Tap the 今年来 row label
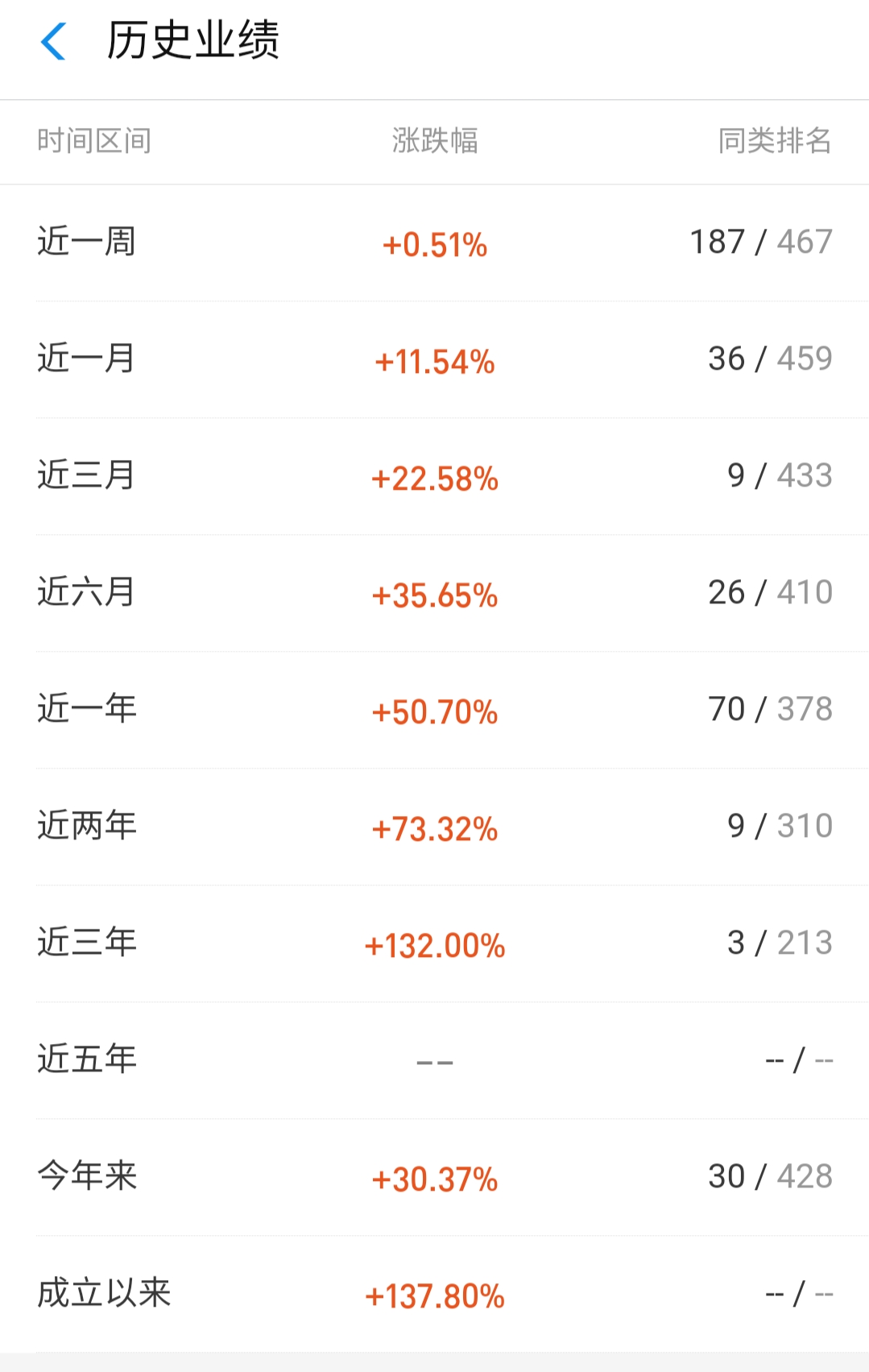The image size is (869, 1372). (x=89, y=1176)
